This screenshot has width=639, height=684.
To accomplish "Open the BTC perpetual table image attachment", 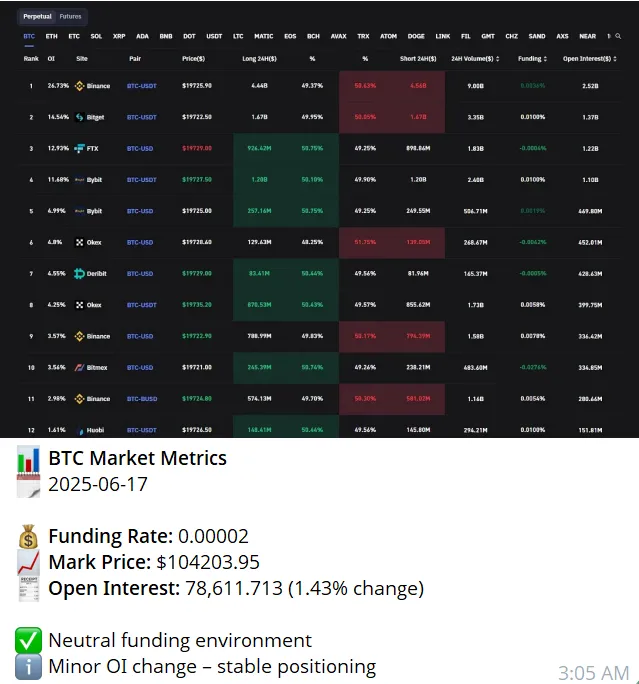I will pyautogui.click(x=319, y=220).
